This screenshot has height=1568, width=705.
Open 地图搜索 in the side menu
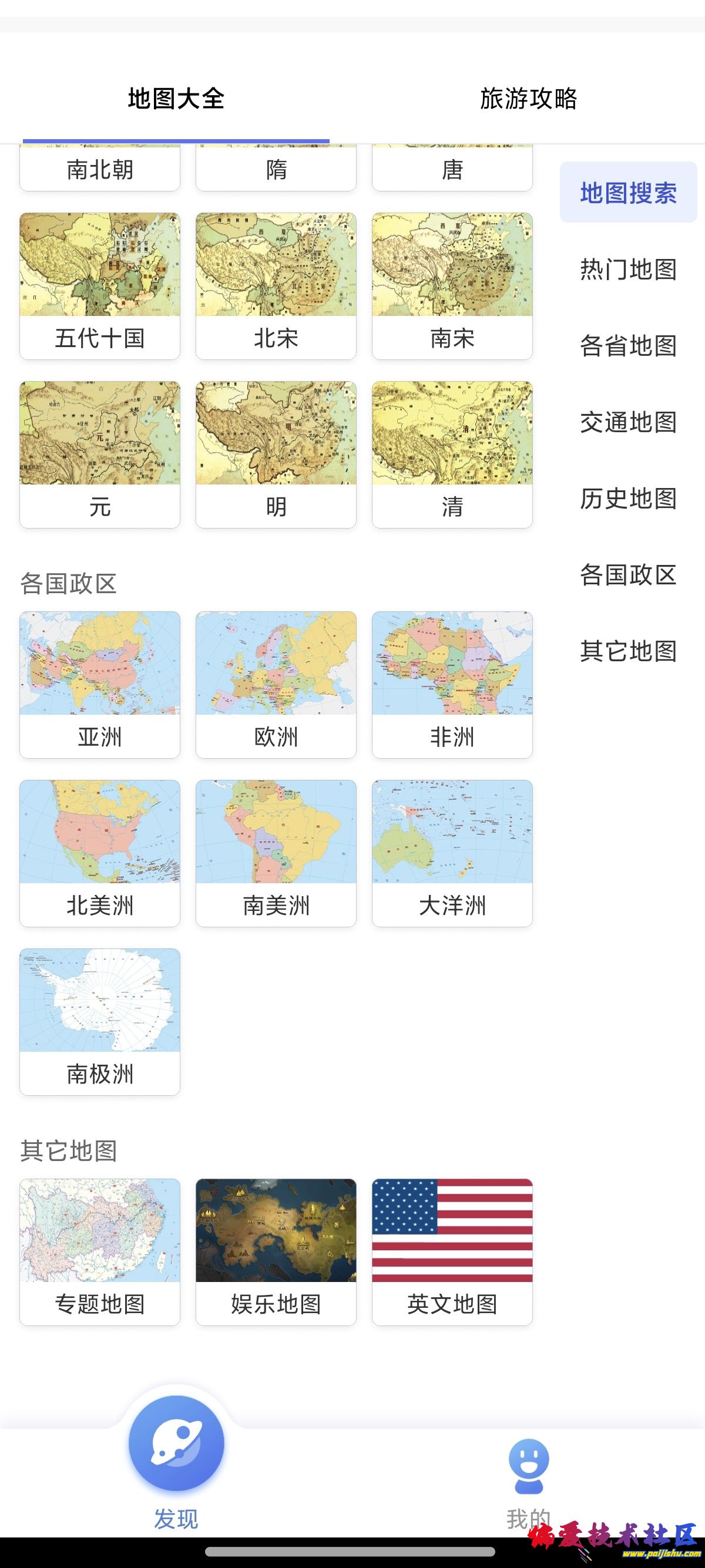pyautogui.click(x=627, y=193)
